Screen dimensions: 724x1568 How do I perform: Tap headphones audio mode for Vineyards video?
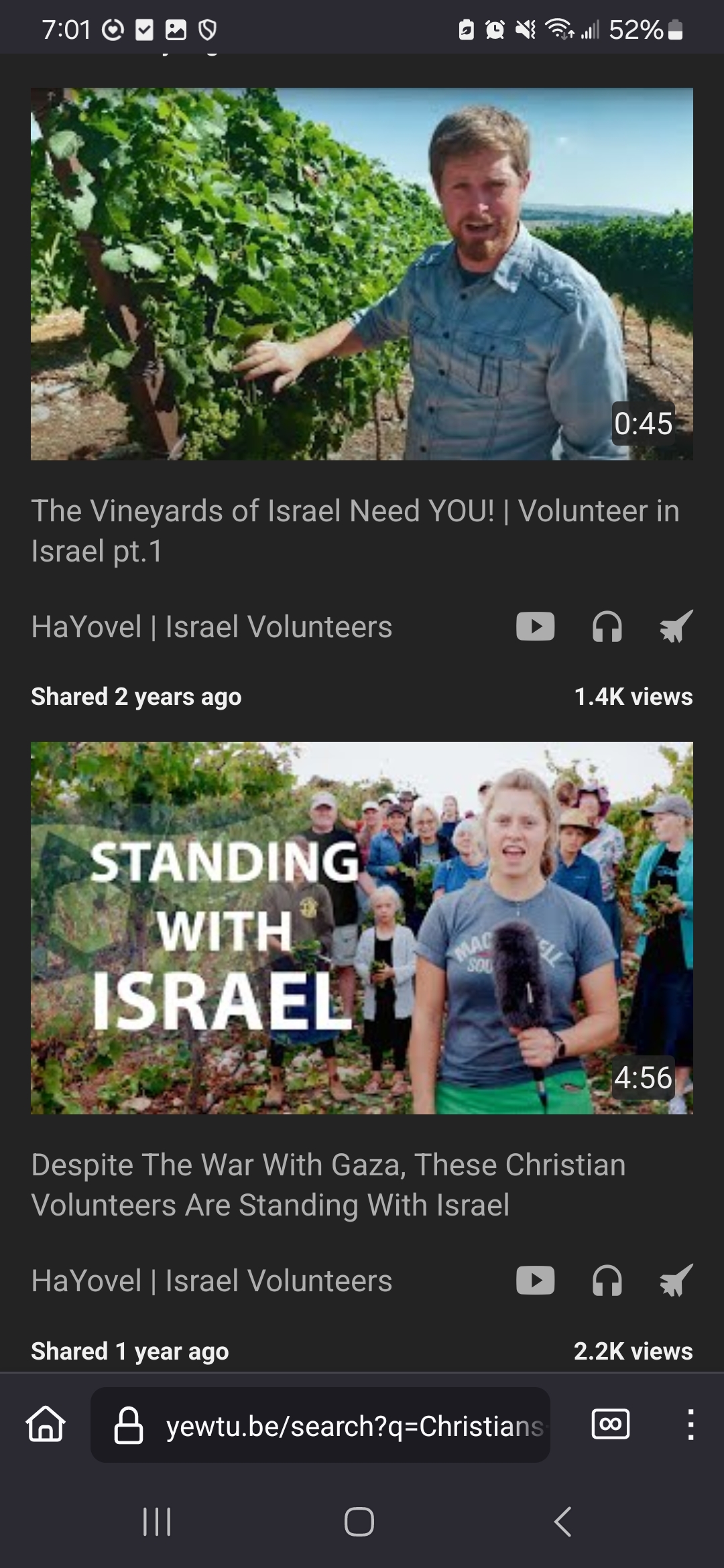pos(607,628)
